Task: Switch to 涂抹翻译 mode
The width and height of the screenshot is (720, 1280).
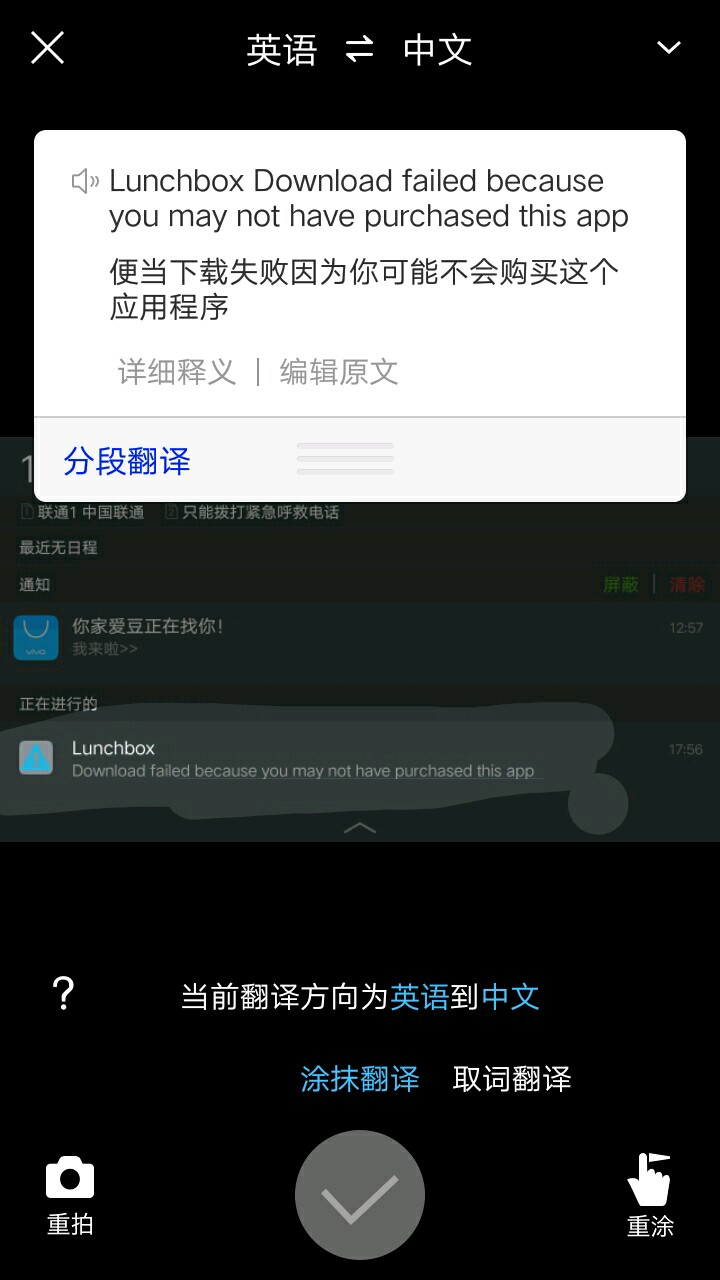Action: [x=360, y=1079]
